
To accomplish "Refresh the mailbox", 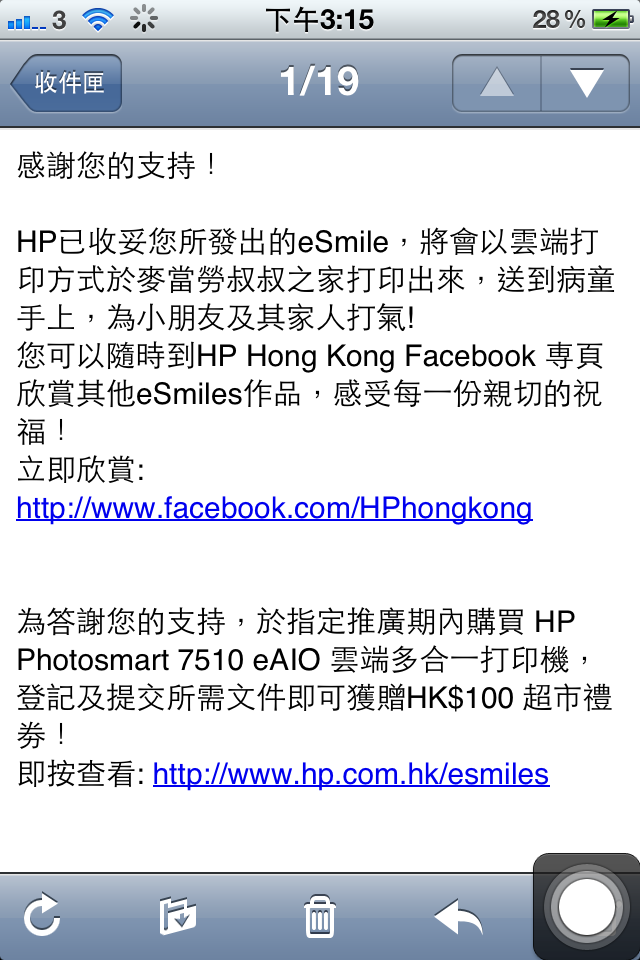I will point(41,915).
